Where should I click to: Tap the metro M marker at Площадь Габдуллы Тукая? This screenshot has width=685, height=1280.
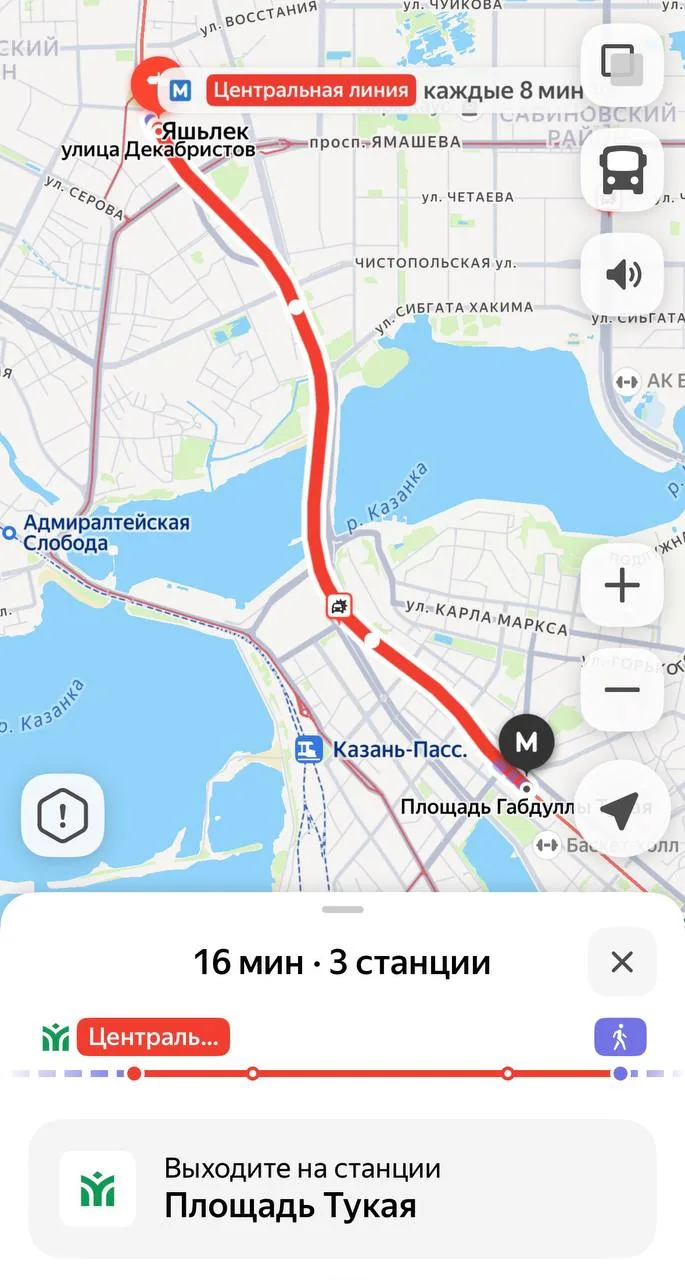pyautogui.click(x=526, y=743)
